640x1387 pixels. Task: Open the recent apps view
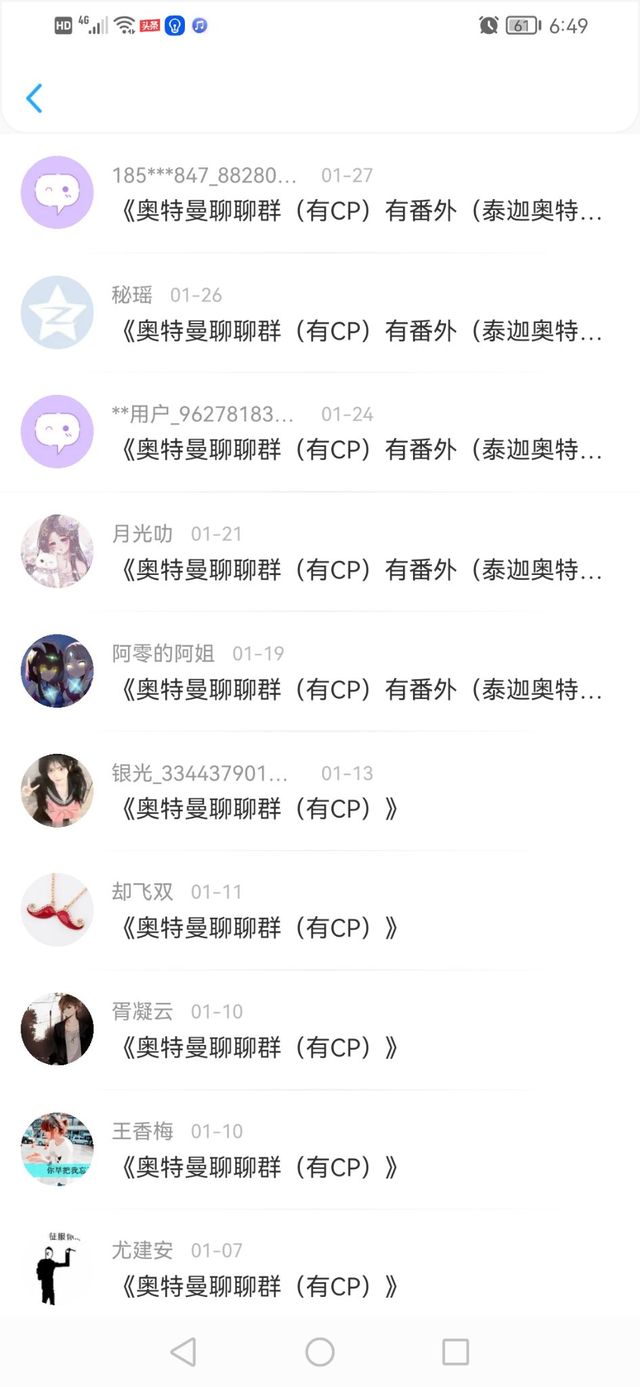pos(455,1352)
